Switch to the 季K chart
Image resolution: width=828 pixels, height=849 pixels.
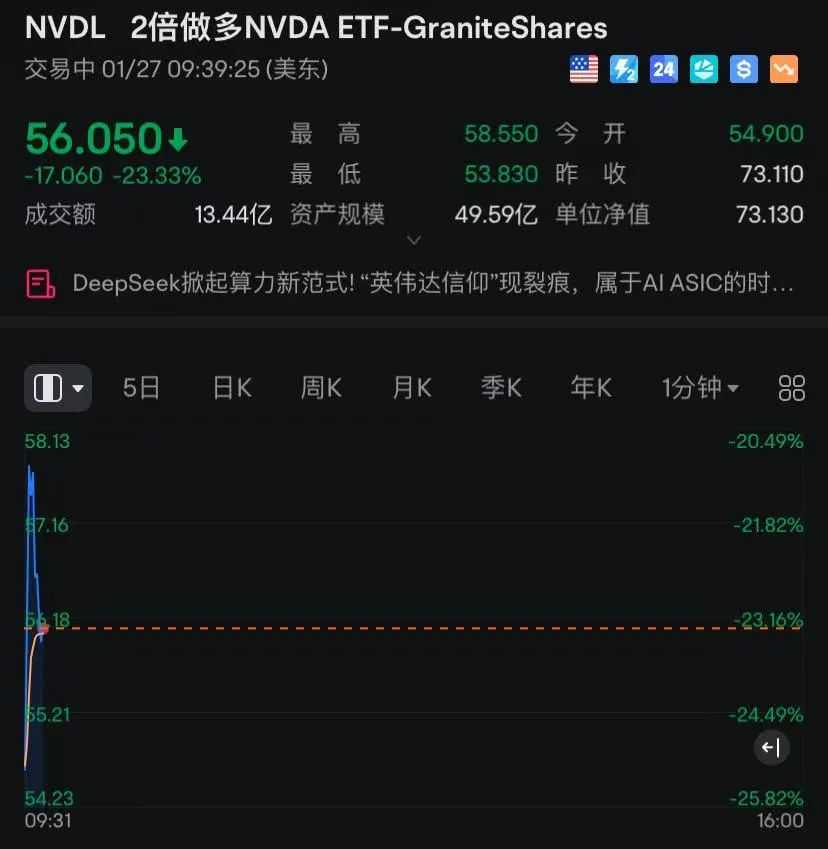click(501, 388)
